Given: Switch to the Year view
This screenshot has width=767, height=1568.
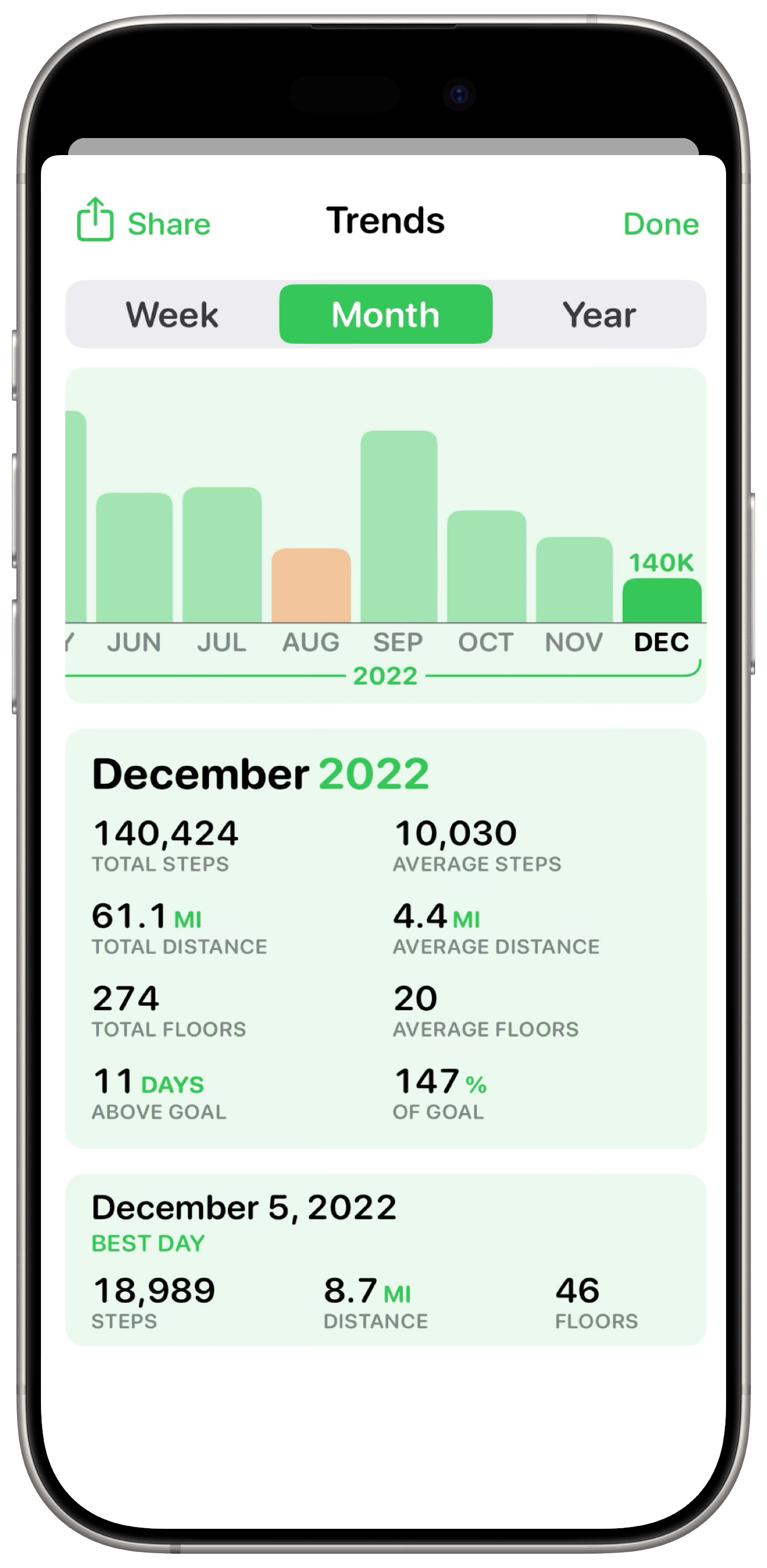Looking at the screenshot, I should [599, 315].
